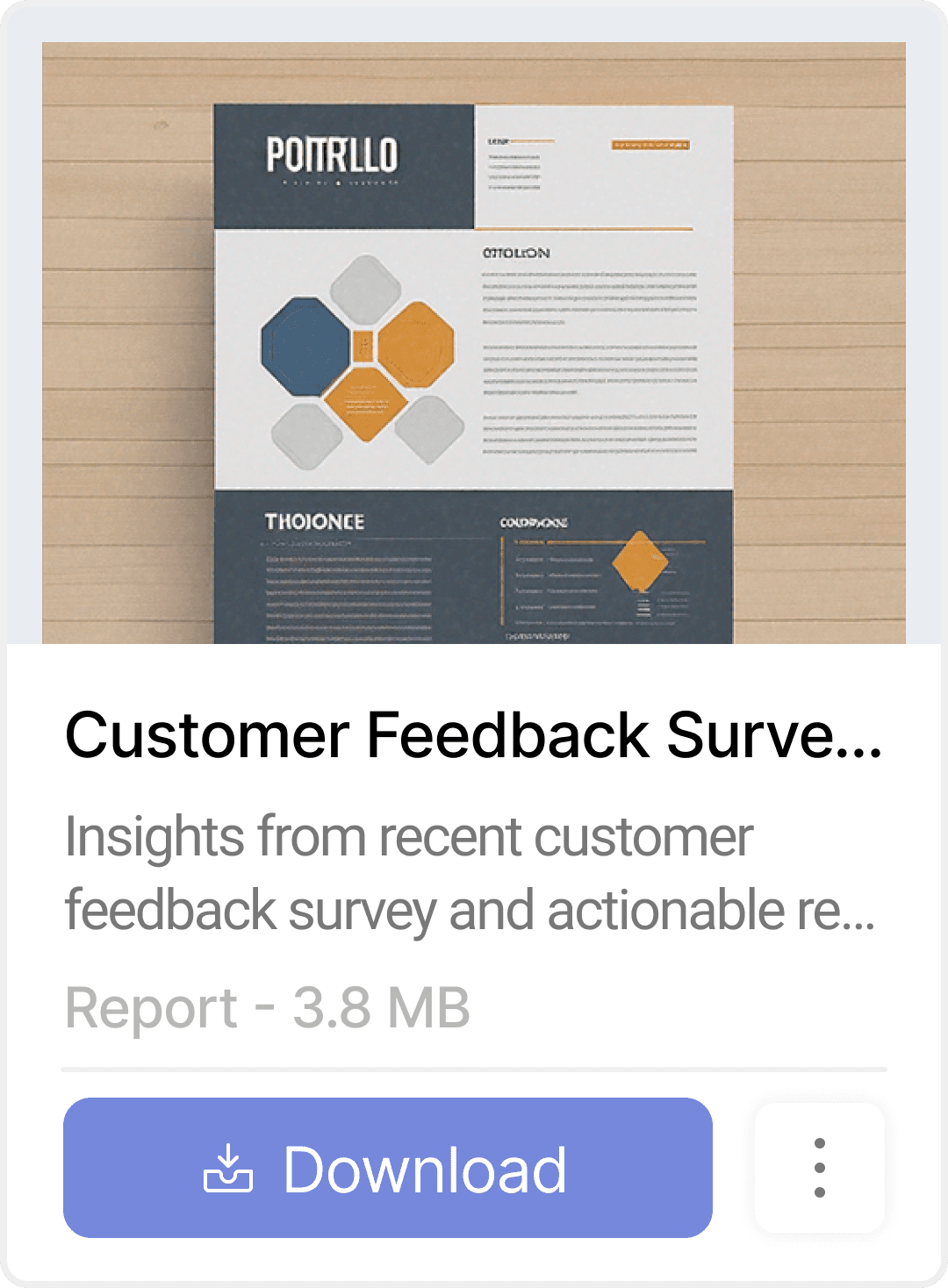
Task: Open the three-dot more options menu
Action: [819, 1168]
